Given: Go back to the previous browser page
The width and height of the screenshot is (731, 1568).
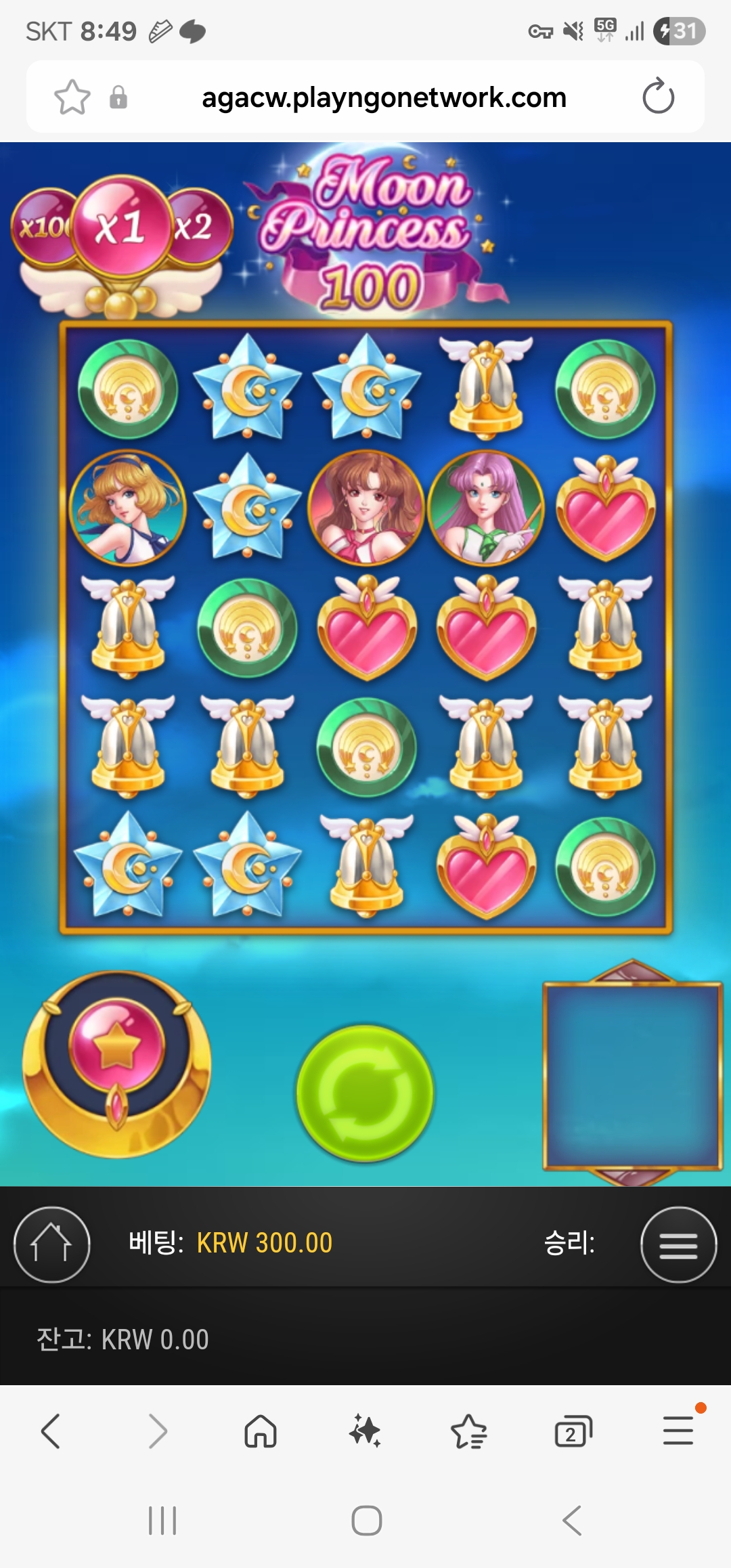Looking at the screenshot, I should click(51, 1431).
